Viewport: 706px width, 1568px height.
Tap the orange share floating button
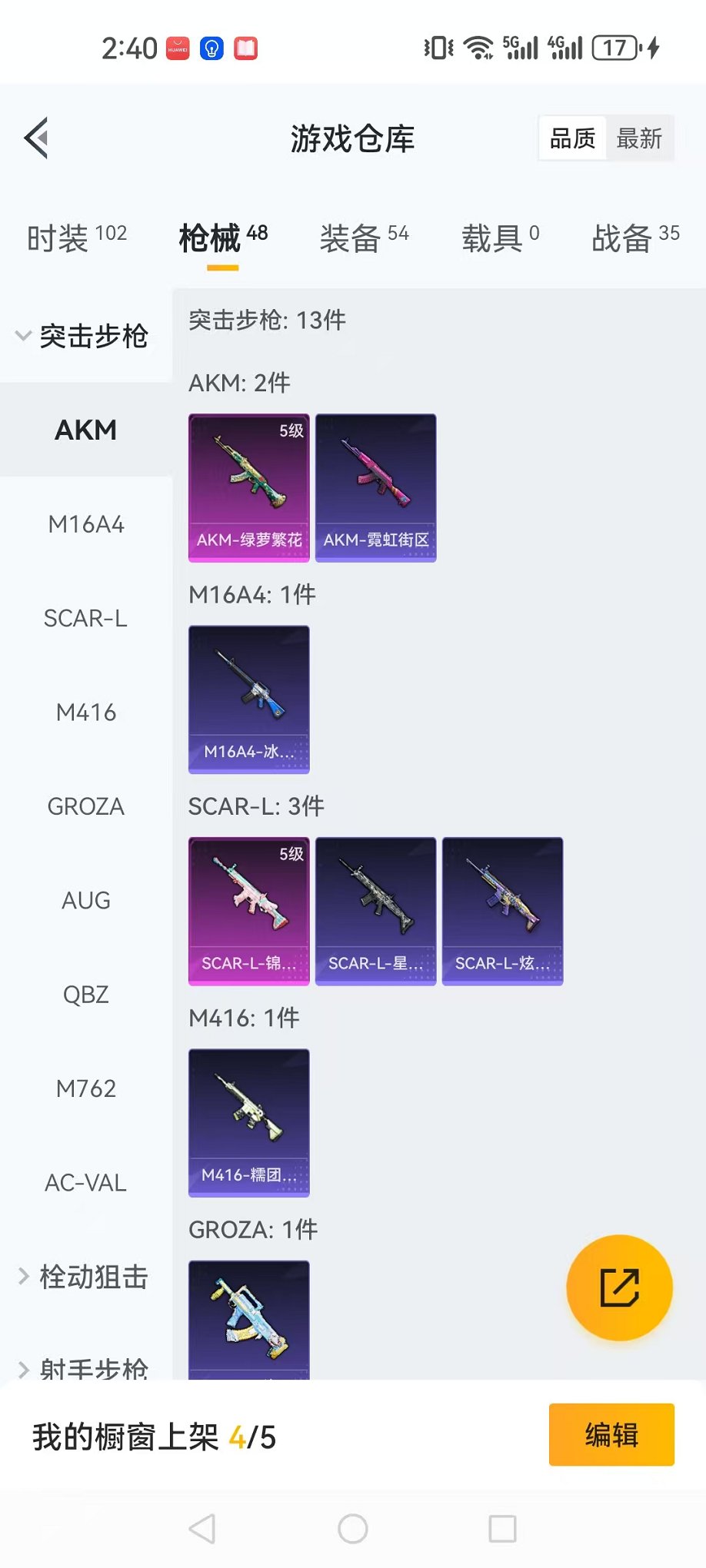coord(619,1287)
